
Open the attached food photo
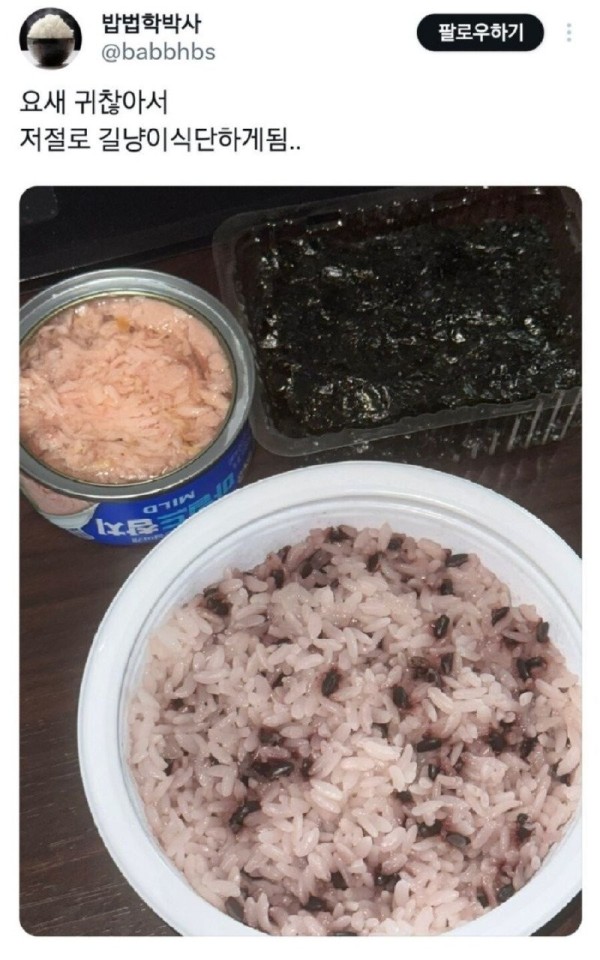(300, 560)
